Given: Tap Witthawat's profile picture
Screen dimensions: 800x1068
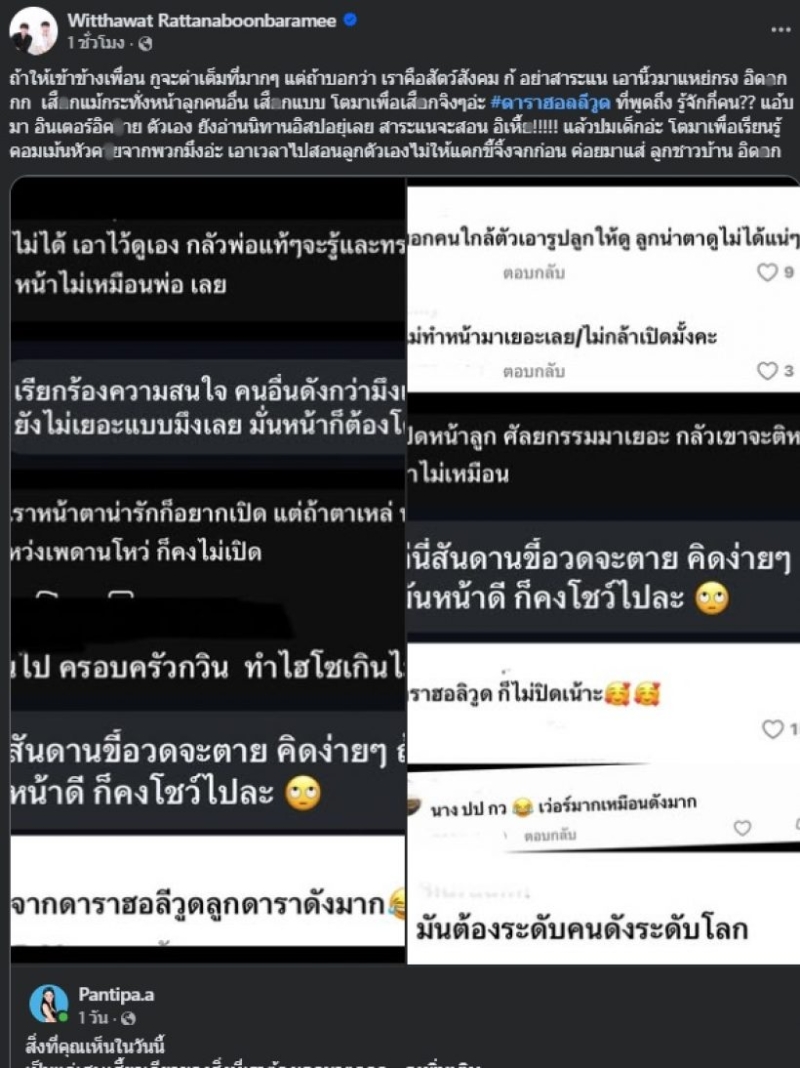Looking at the screenshot, I should pyautogui.click(x=33, y=31).
